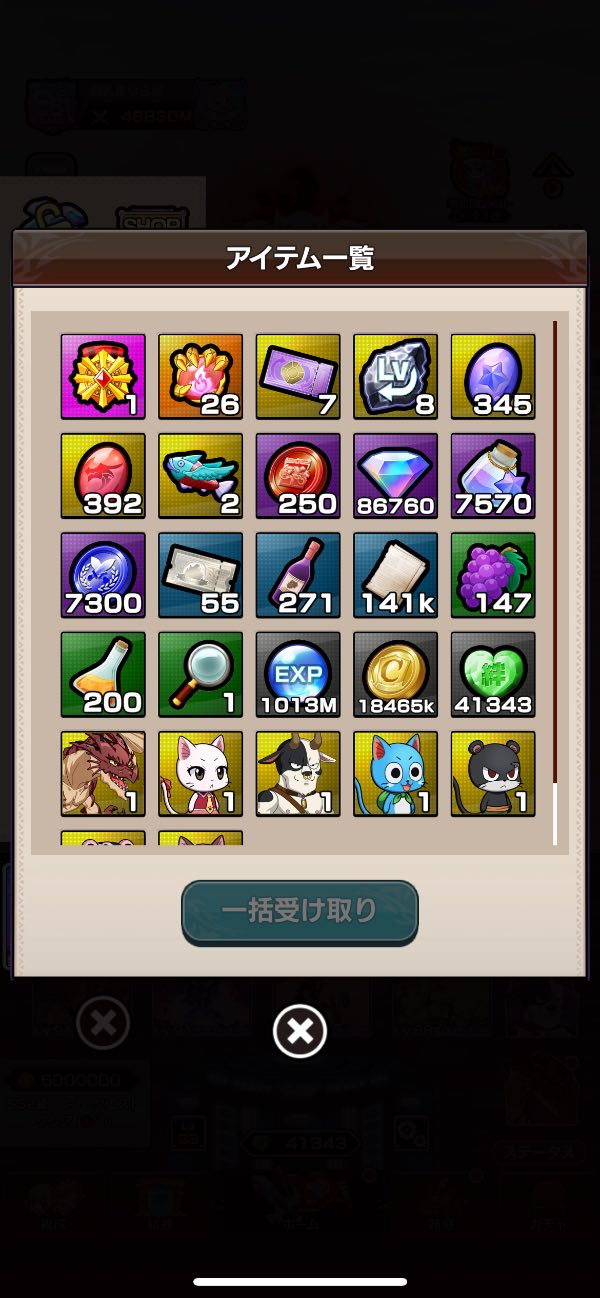Select the blue cat character item
Image resolution: width=600 pixels, height=1298 pixels.
pos(396,773)
